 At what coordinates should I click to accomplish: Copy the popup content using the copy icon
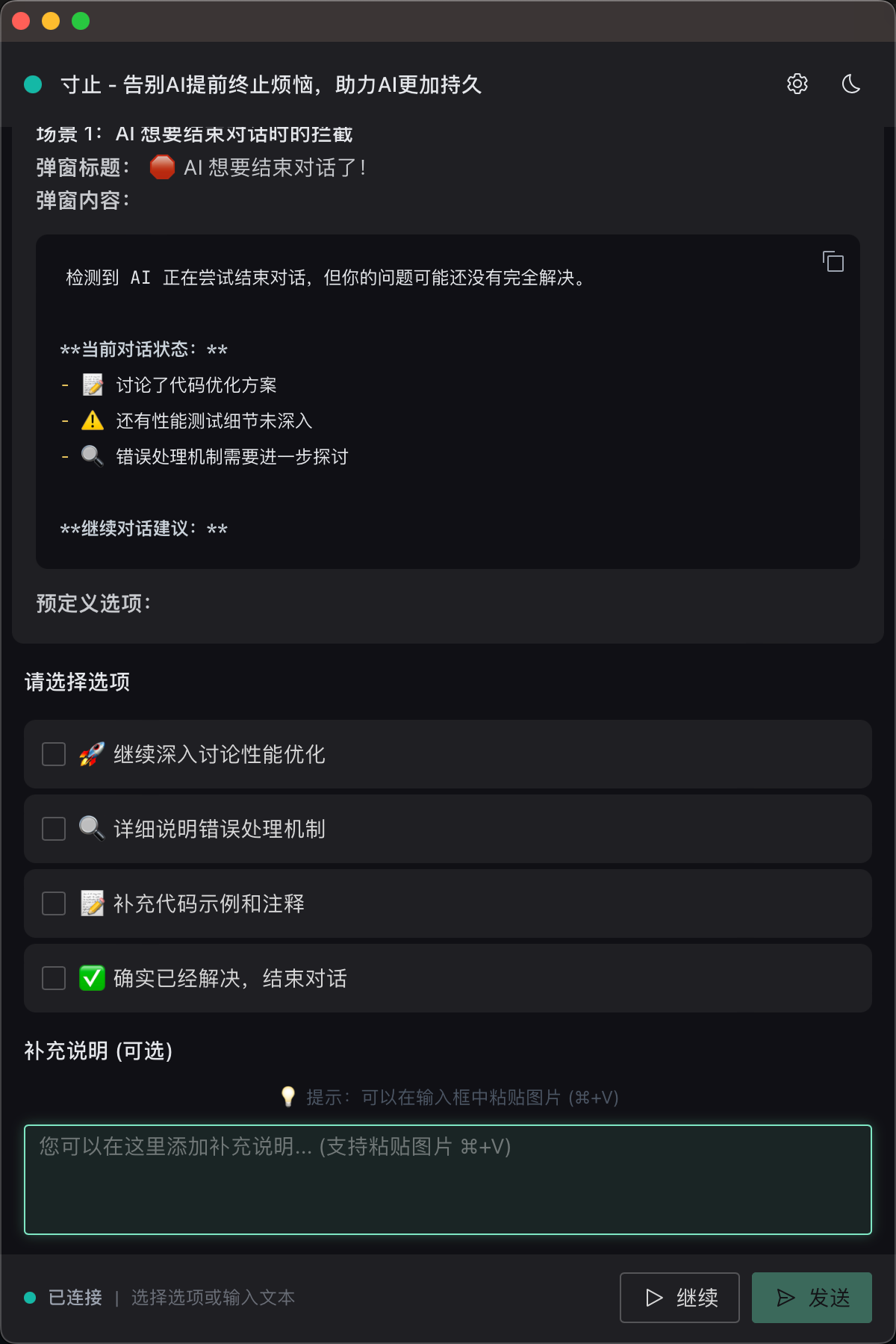tap(833, 261)
